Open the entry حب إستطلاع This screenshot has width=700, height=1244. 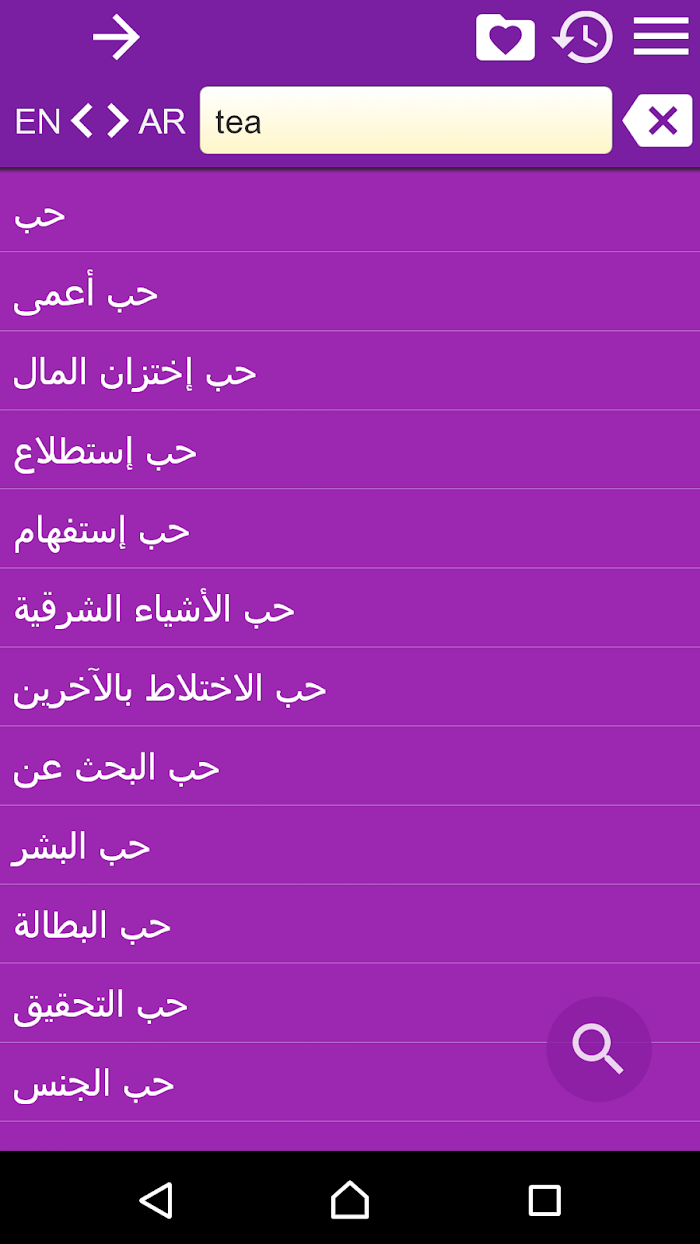350,449
